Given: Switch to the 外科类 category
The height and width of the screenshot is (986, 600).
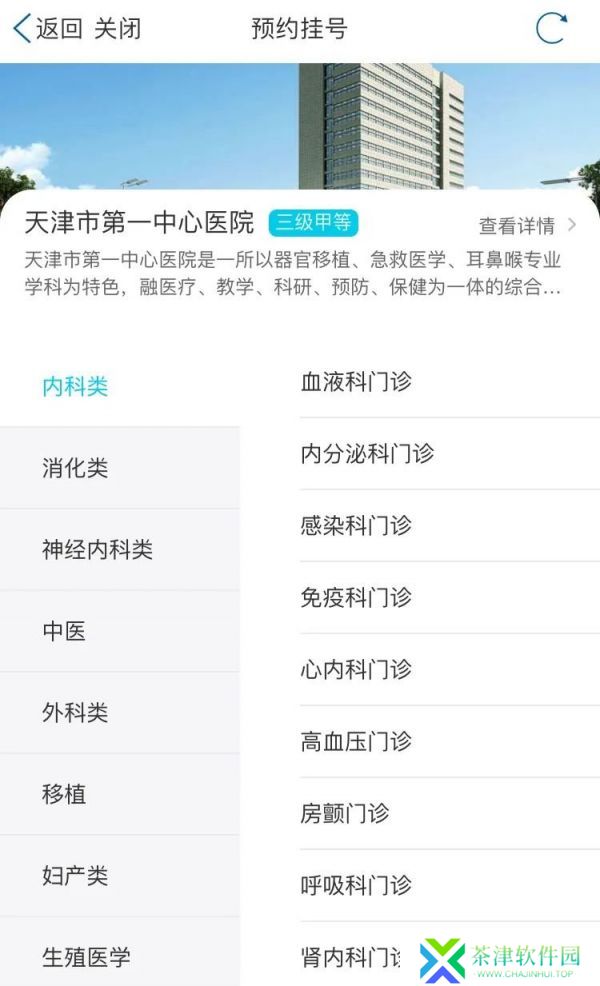Looking at the screenshot, I should coord(119,712).
